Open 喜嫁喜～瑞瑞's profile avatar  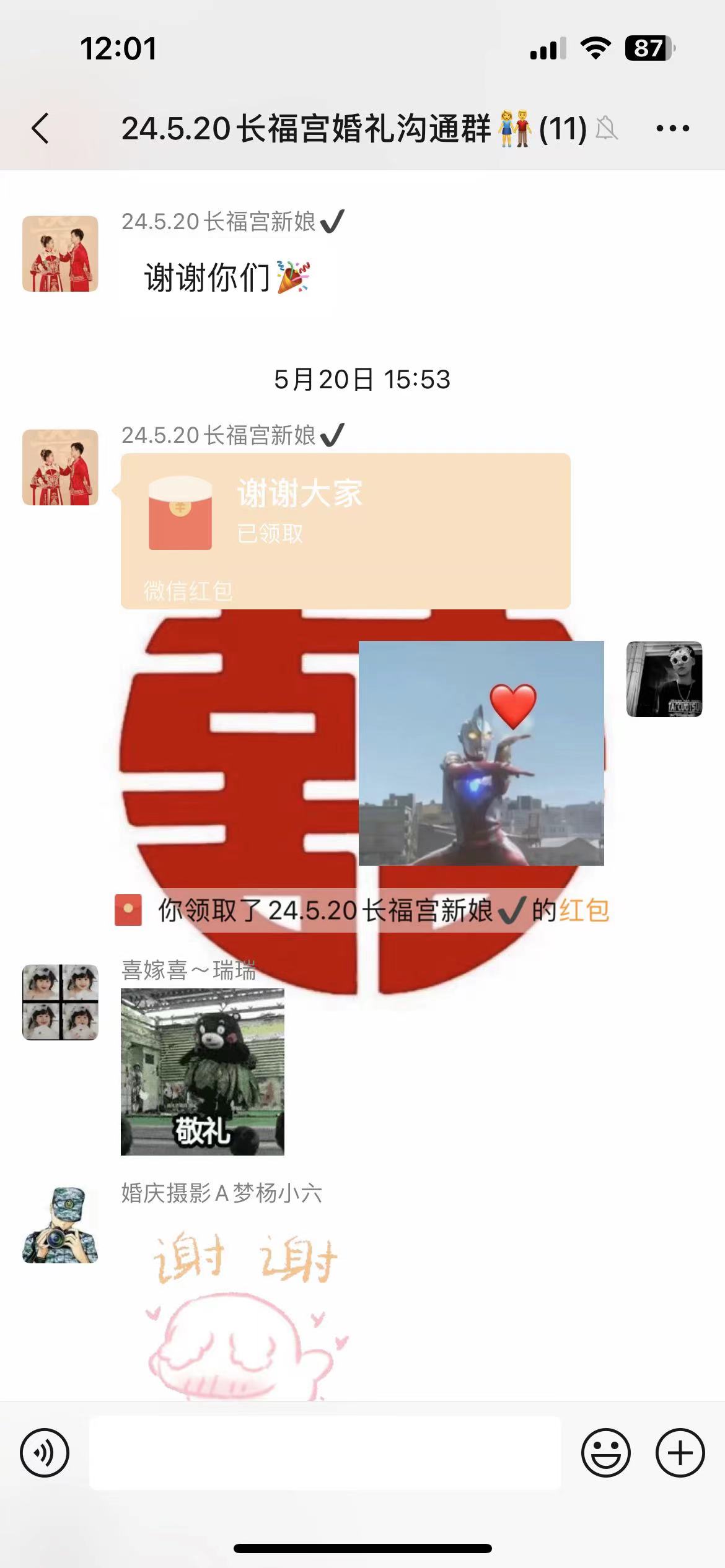coord(60,1002)
